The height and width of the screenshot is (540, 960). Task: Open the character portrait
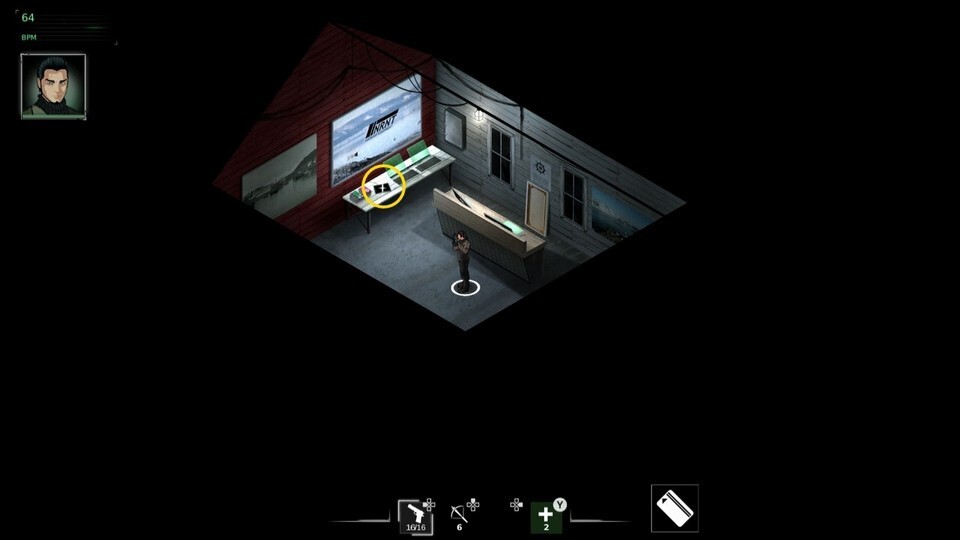pos(53,86)
